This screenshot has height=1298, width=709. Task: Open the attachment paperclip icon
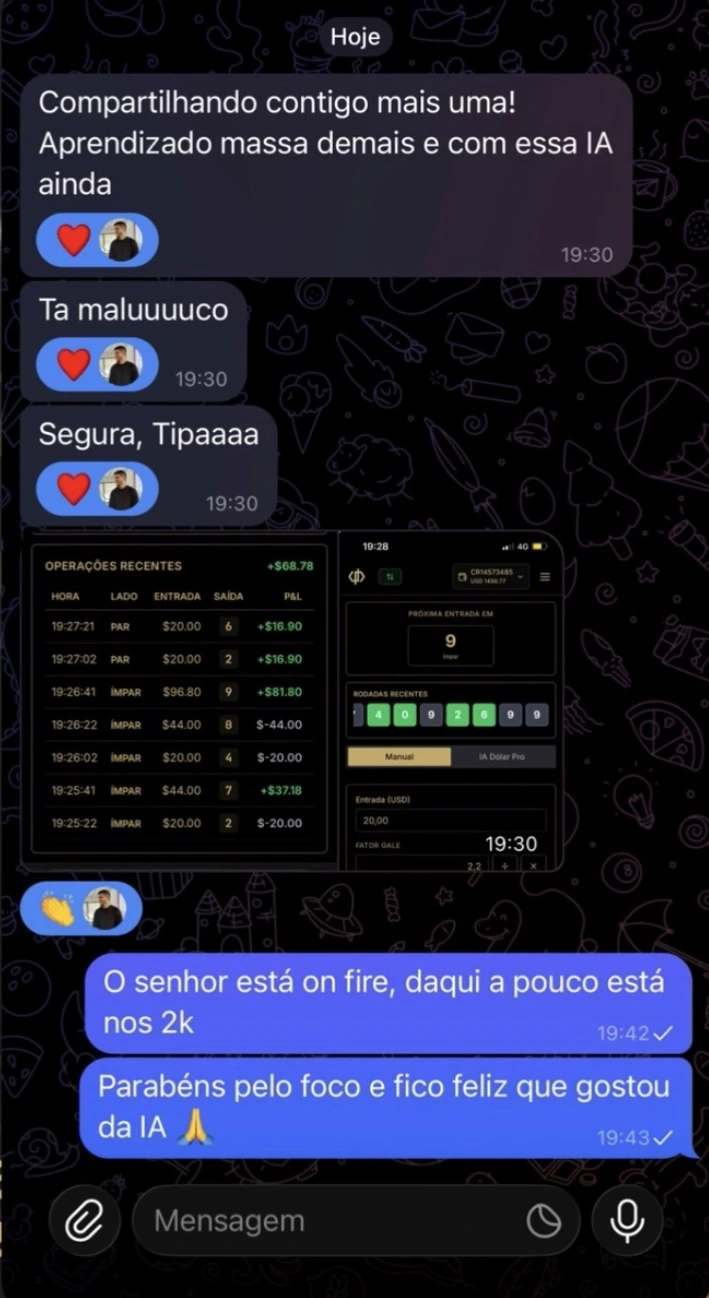click(85, 1221)
